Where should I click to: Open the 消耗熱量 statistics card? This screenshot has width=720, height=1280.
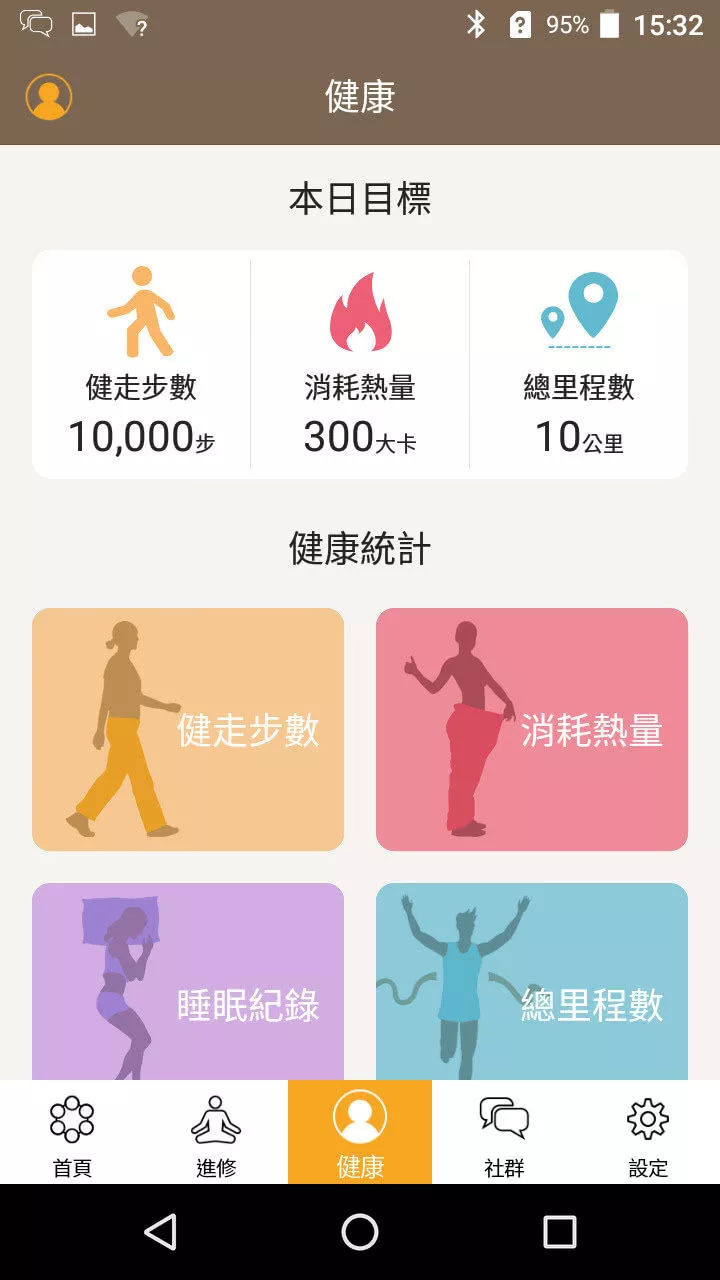click(x=531, y=729)
